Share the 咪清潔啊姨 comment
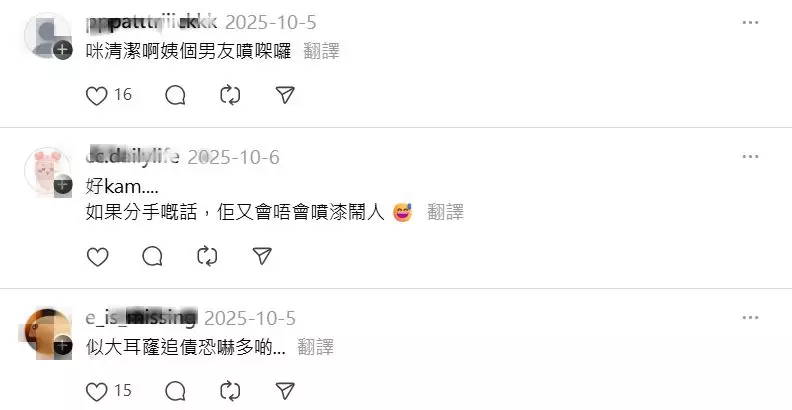The width and height of the screenshot is (792, 410). tap(285, 95)
